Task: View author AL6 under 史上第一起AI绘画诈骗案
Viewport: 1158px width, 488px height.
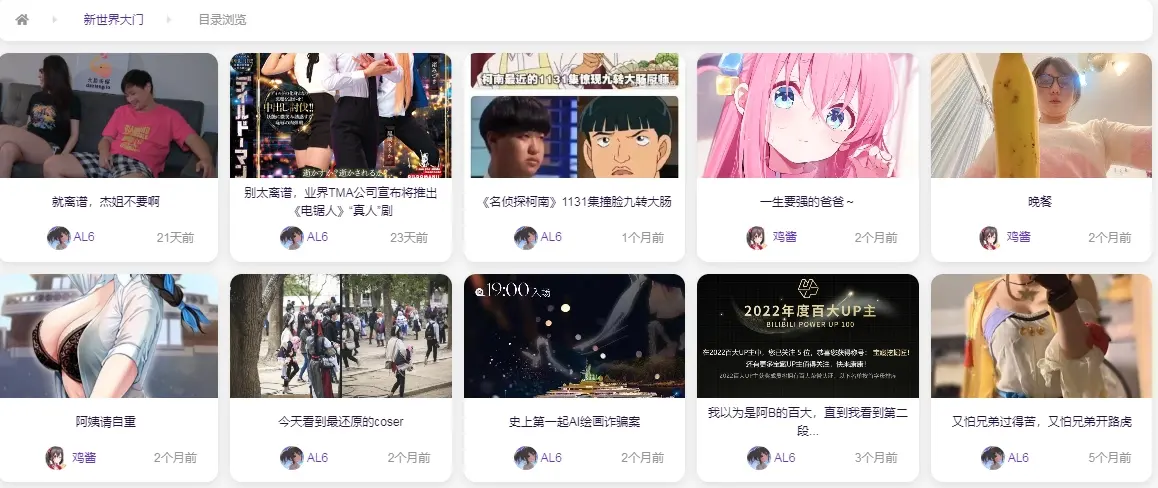Action: point(551,457)
